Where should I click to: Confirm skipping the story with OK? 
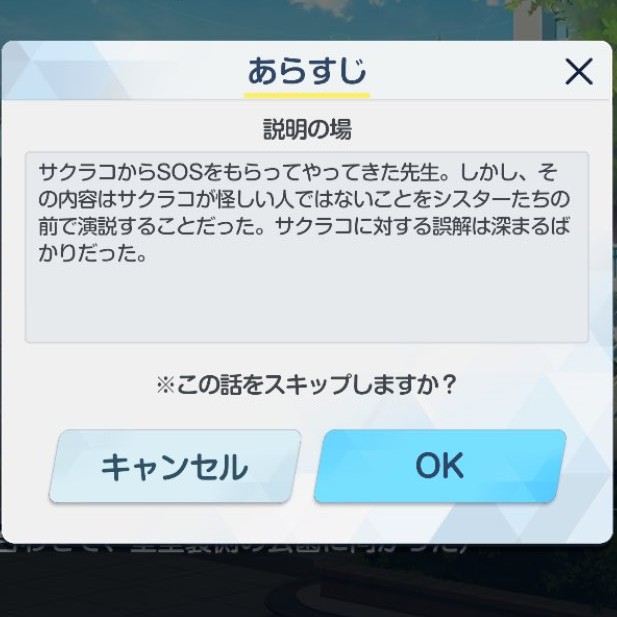click(440, 466)
